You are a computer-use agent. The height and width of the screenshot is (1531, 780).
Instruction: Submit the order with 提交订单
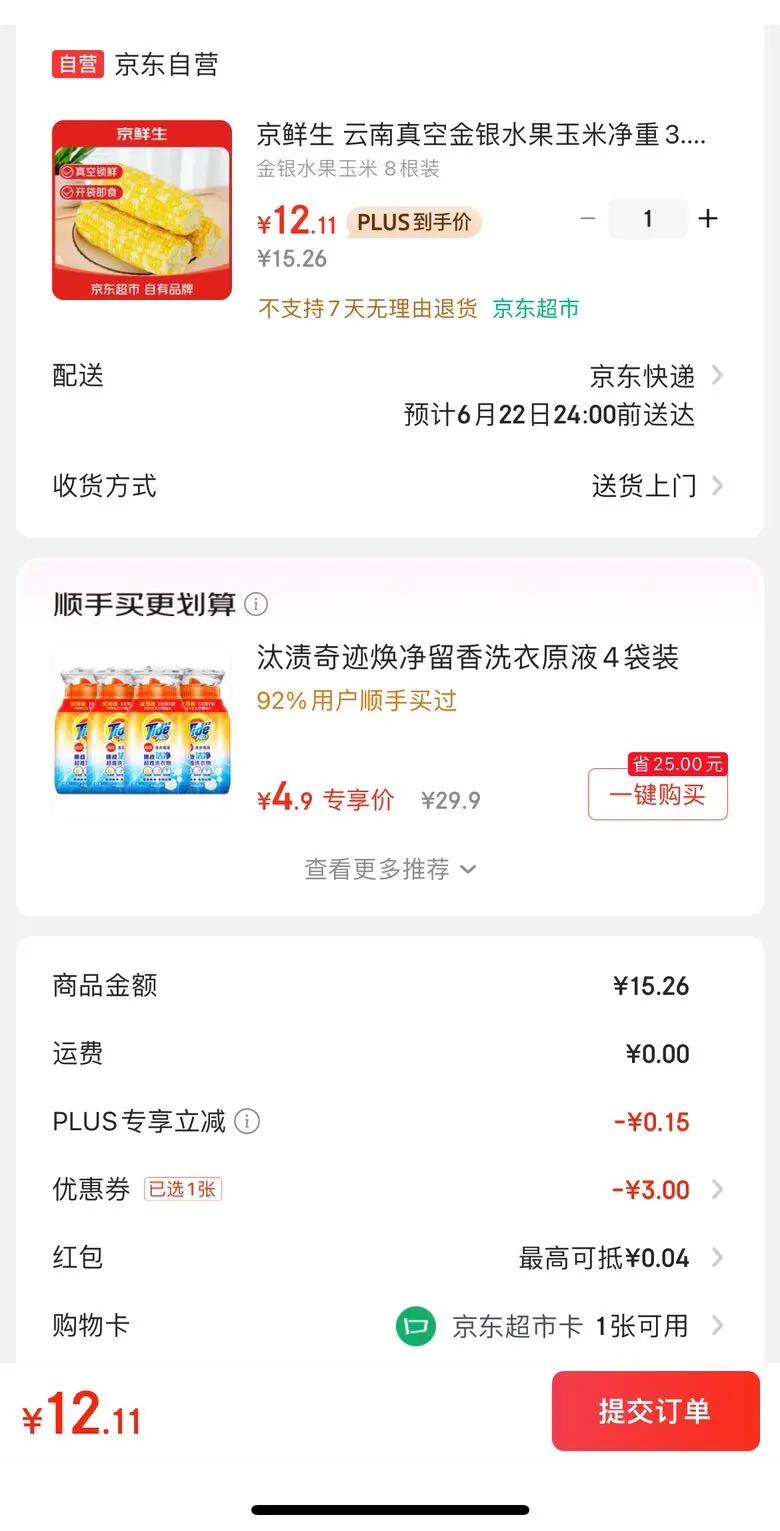point(655,1411)
